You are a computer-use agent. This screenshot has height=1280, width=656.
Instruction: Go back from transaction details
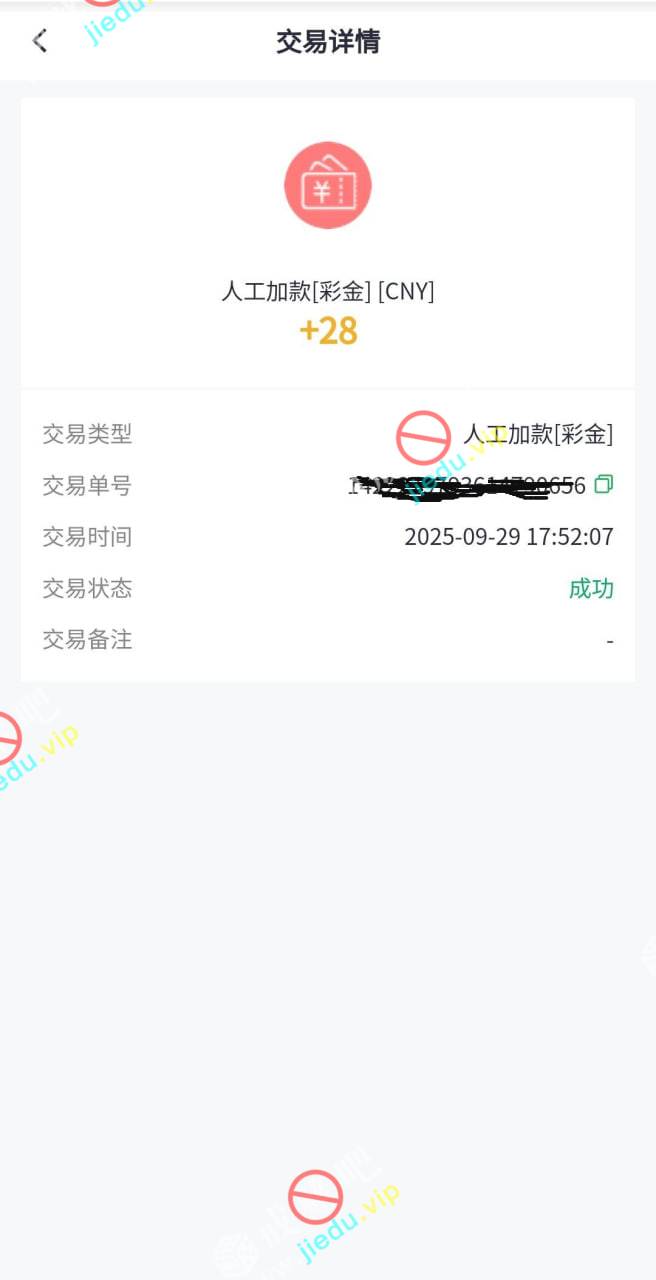[x=40, y=41]
